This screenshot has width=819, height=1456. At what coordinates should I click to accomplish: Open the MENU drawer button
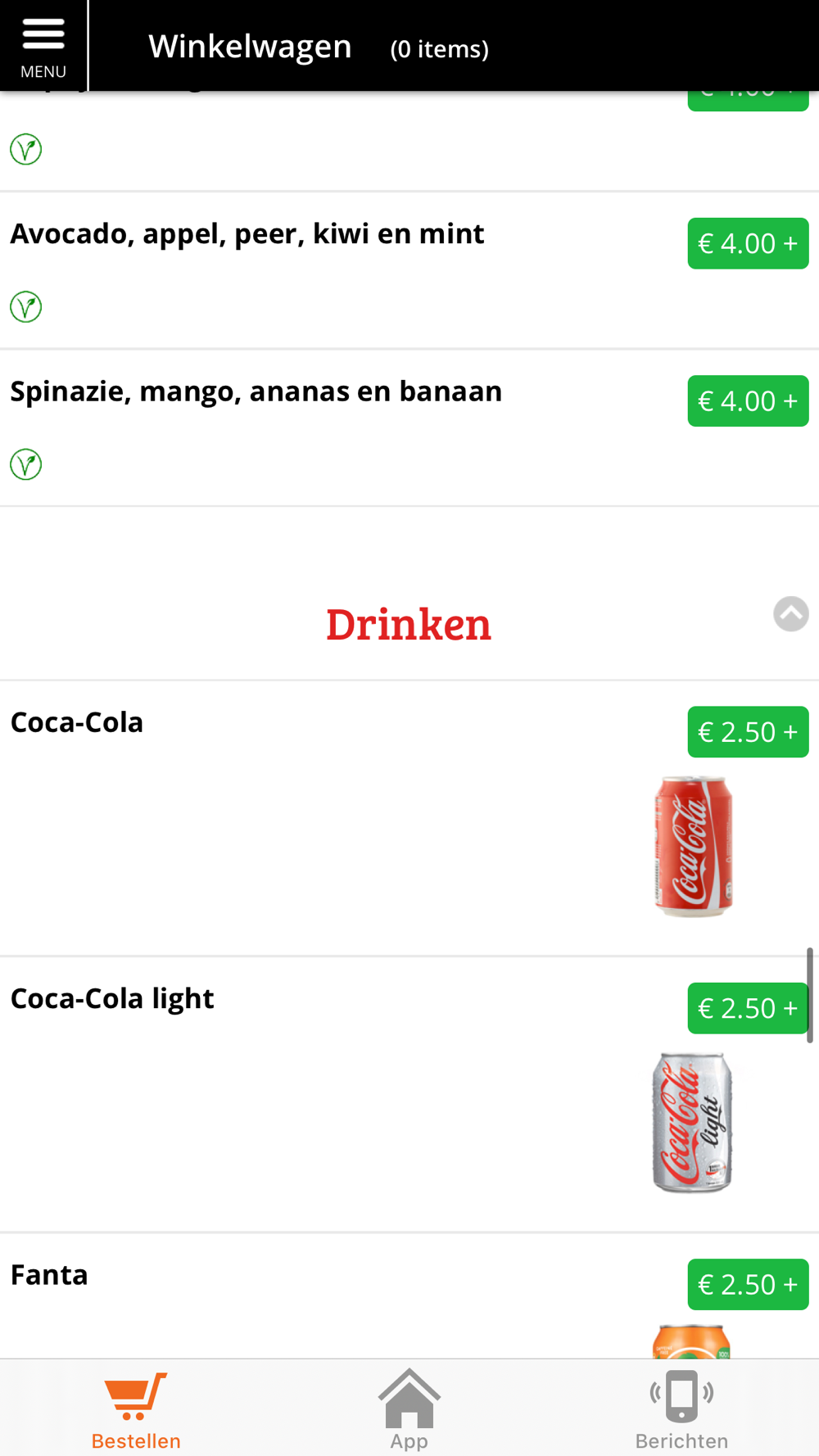point(43,46)
